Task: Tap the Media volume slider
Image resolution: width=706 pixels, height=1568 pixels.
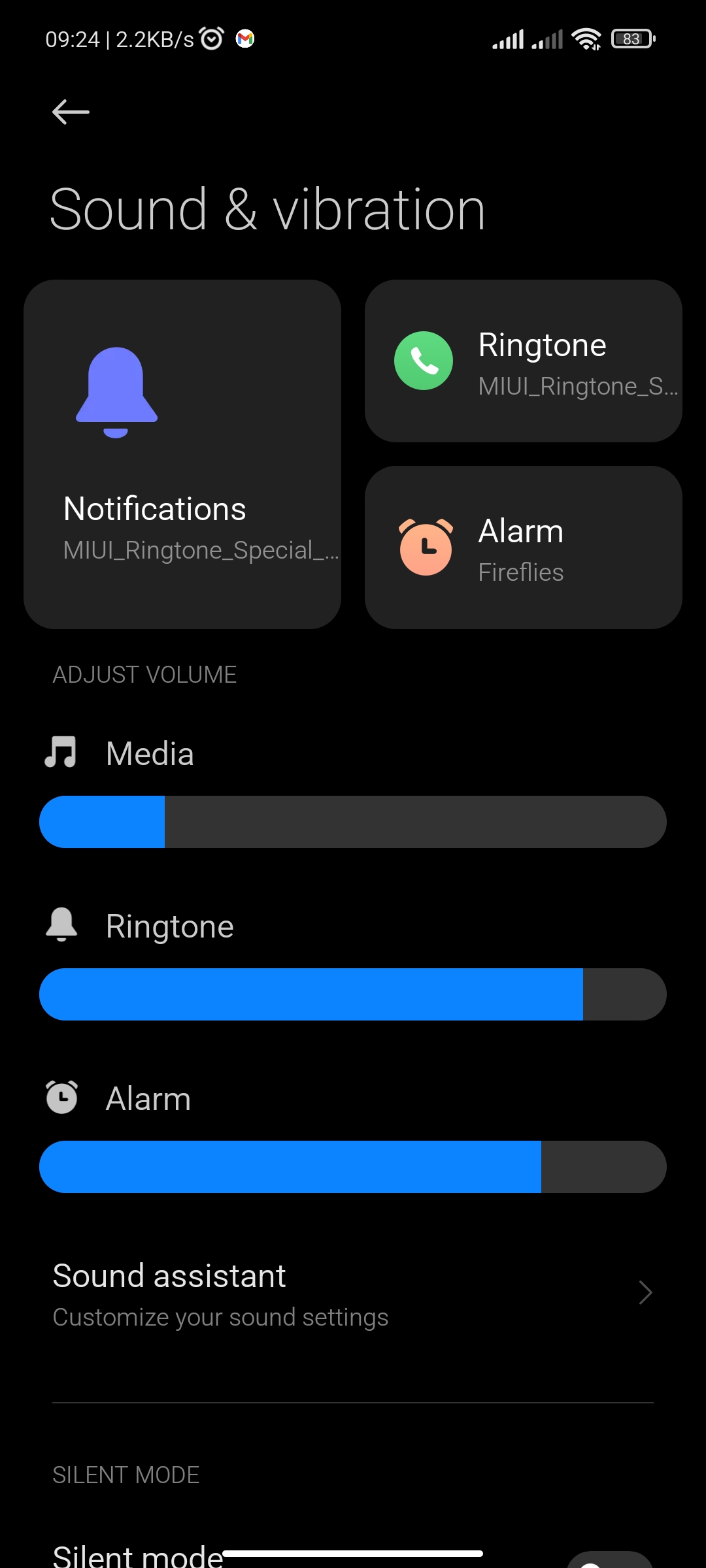Action: [x=353, y=822]
